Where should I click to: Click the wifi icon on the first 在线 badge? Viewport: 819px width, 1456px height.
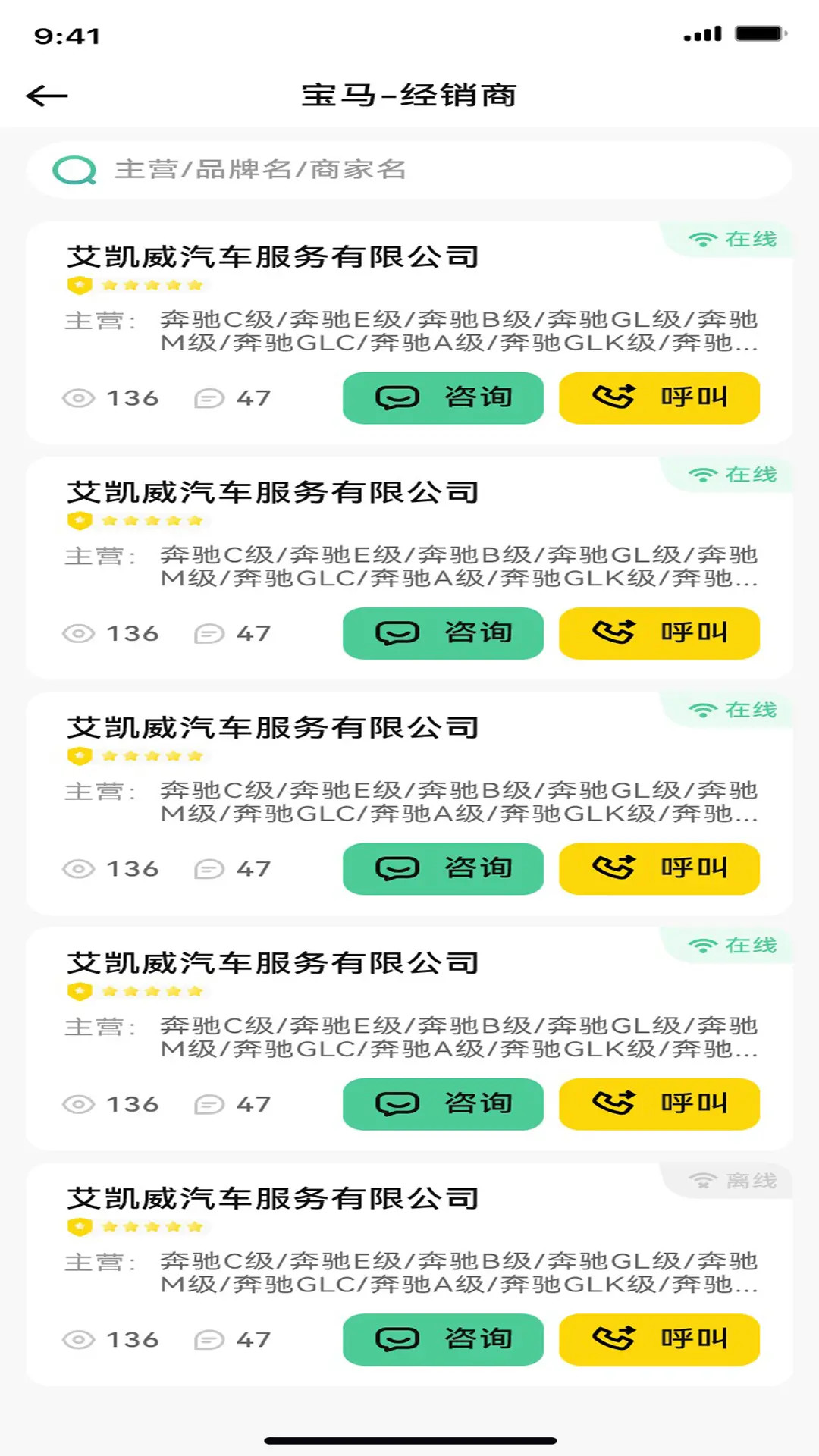[701, 239]
